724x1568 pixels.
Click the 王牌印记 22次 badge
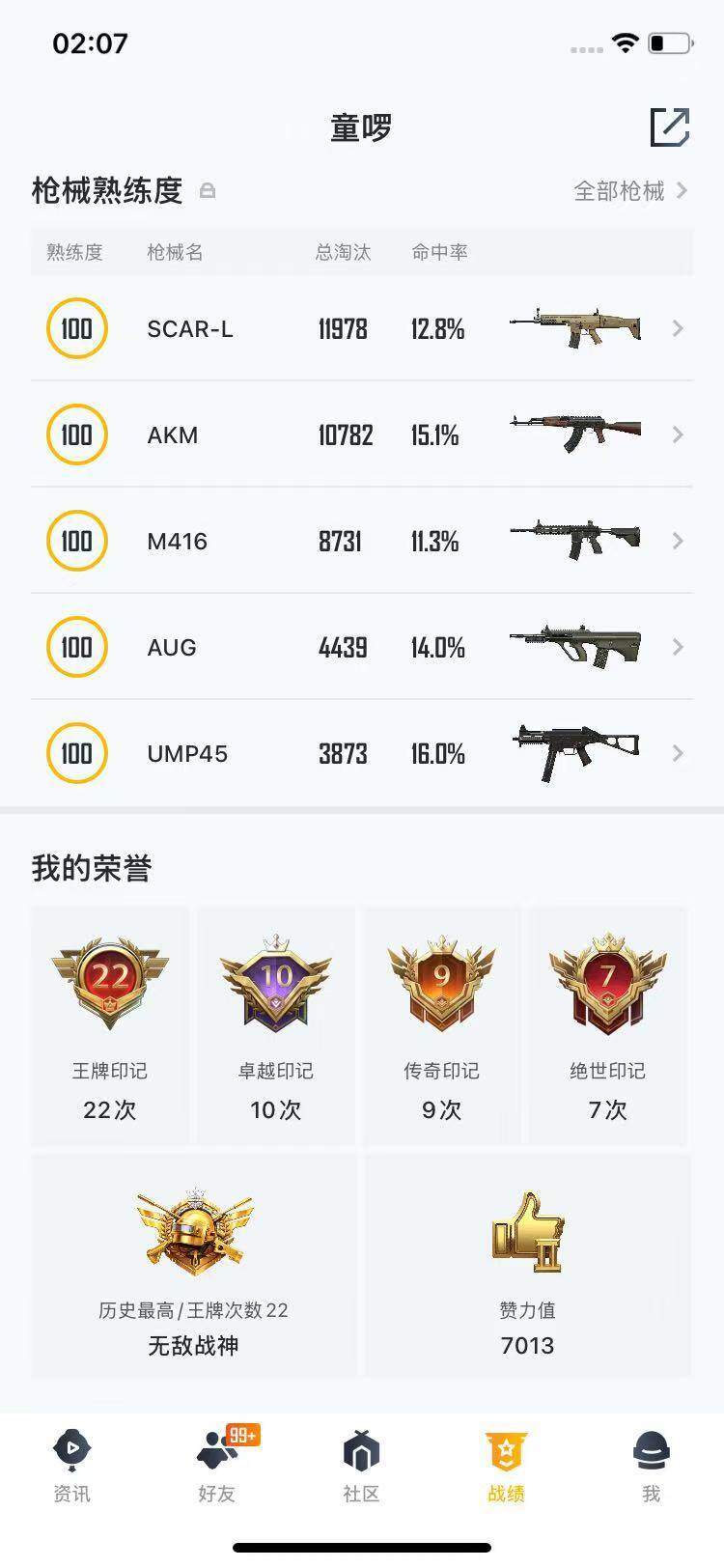click(x=109, y=980)
